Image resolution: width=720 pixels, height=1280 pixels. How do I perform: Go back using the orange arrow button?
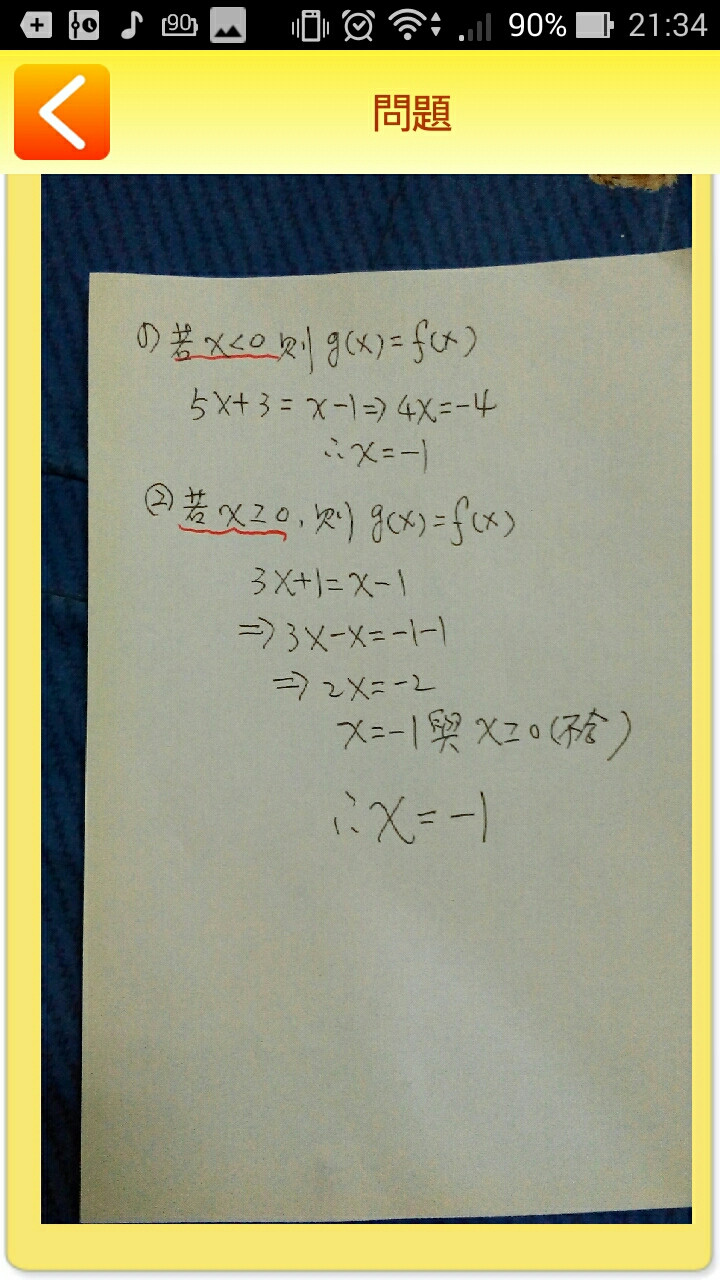pos(62,112)
